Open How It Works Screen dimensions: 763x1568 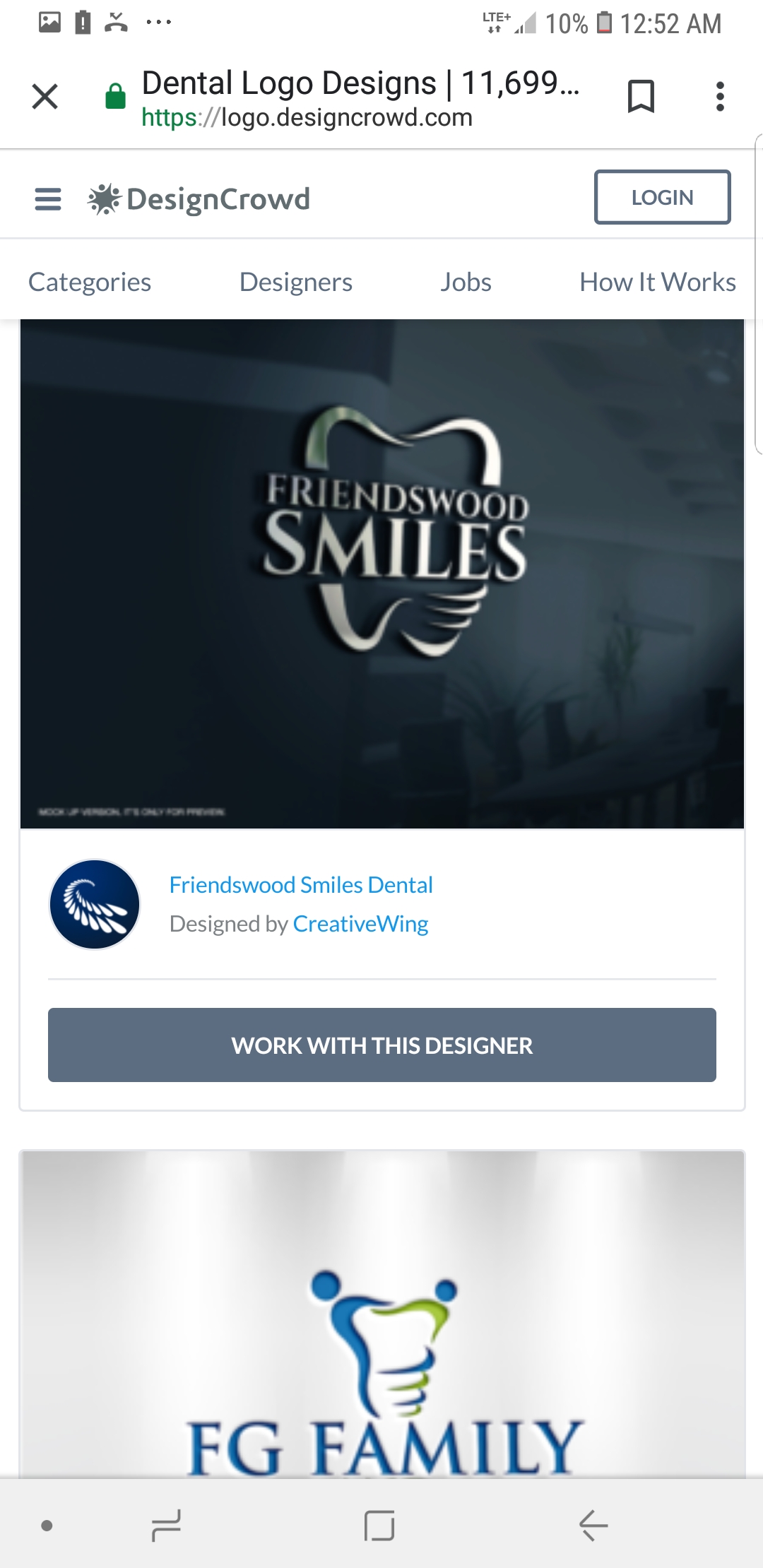coord(657,282)
